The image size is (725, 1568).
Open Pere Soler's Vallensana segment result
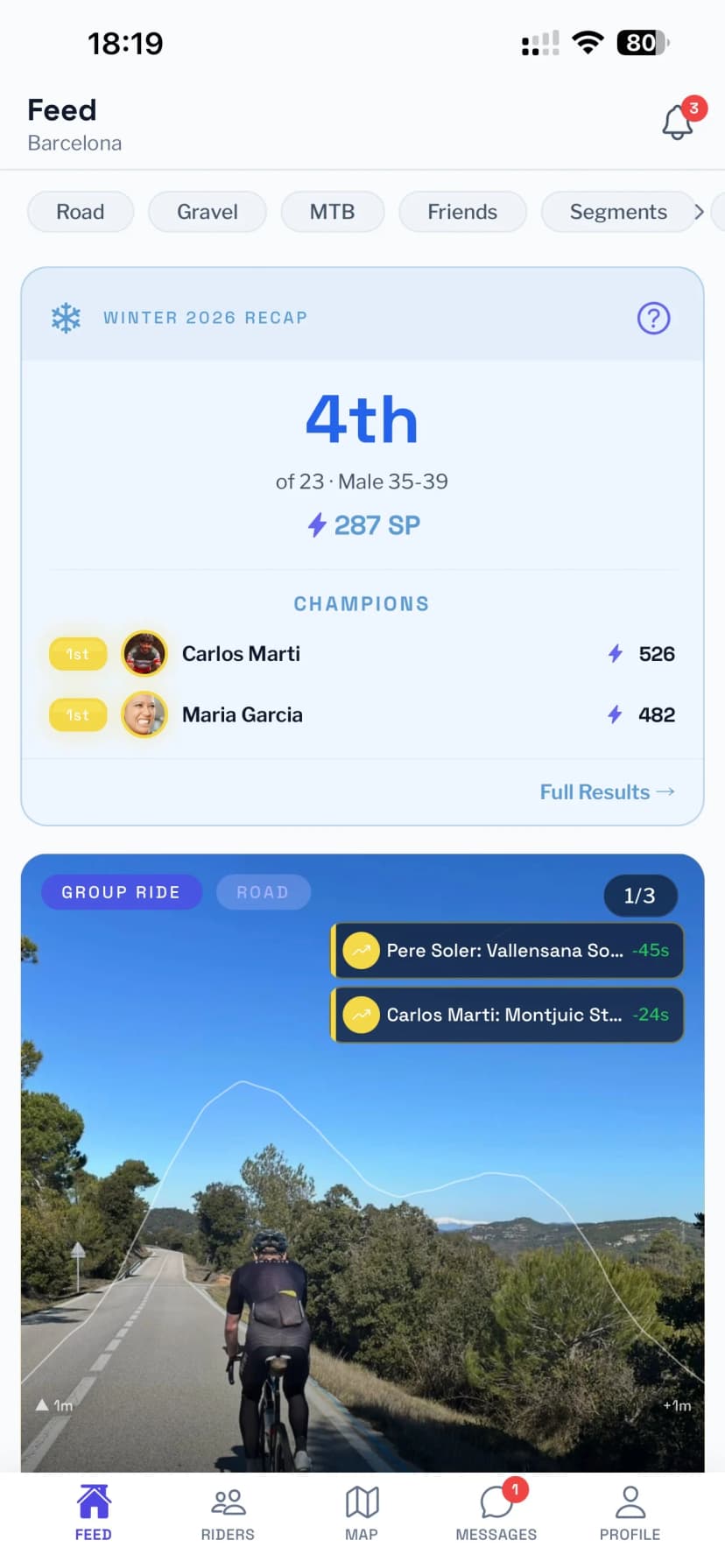click(x=507, y=951)
